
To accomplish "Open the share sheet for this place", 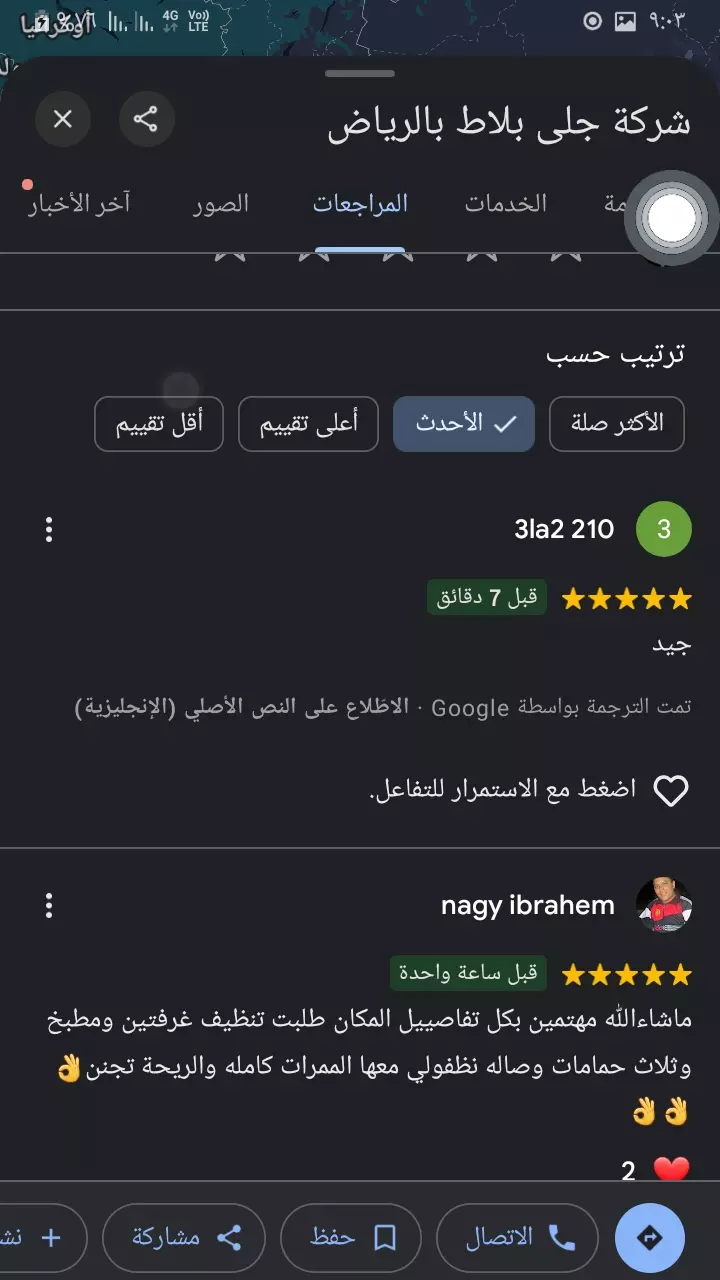I will pos(146,119).
